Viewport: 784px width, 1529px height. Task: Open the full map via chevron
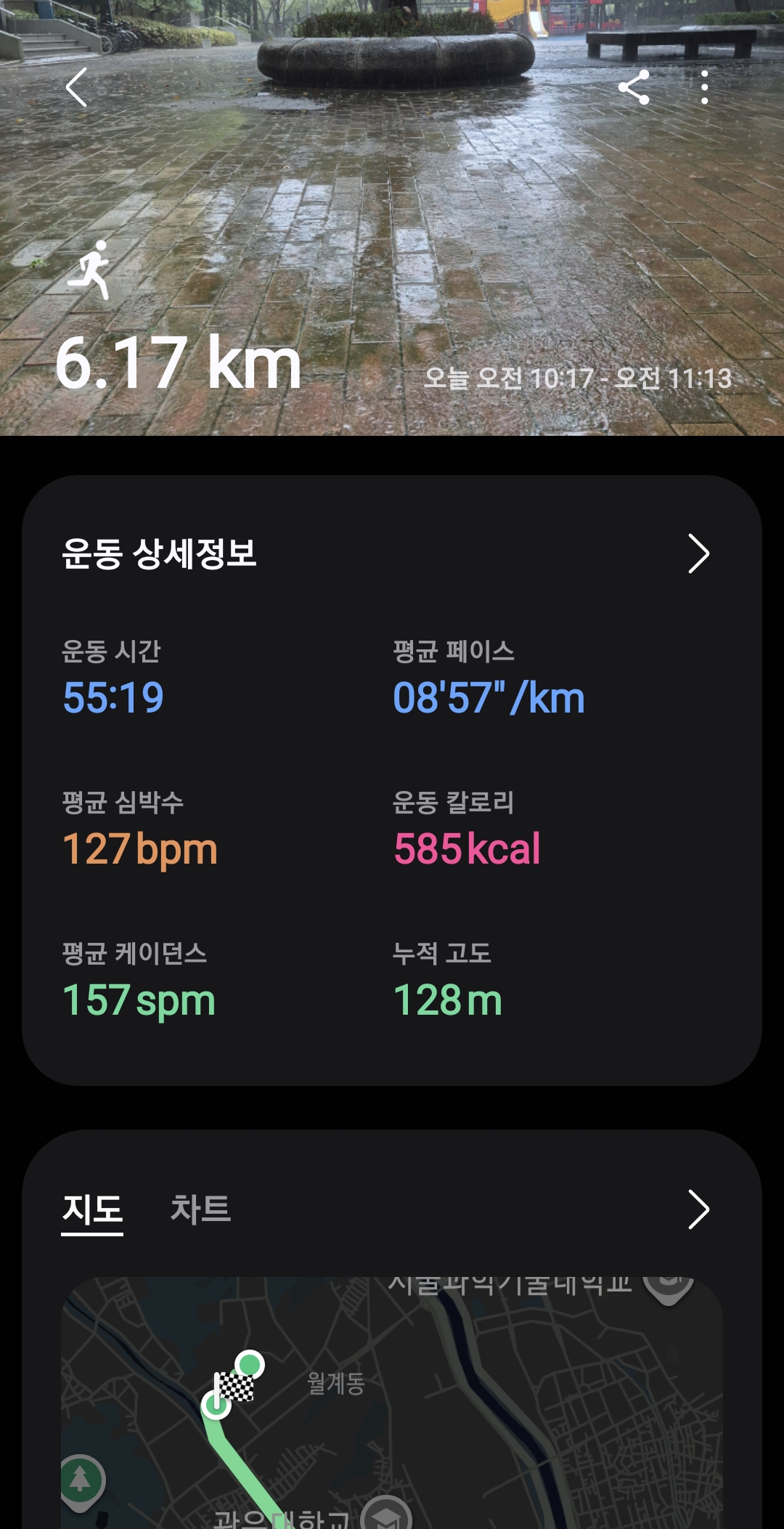point(698,1209)
